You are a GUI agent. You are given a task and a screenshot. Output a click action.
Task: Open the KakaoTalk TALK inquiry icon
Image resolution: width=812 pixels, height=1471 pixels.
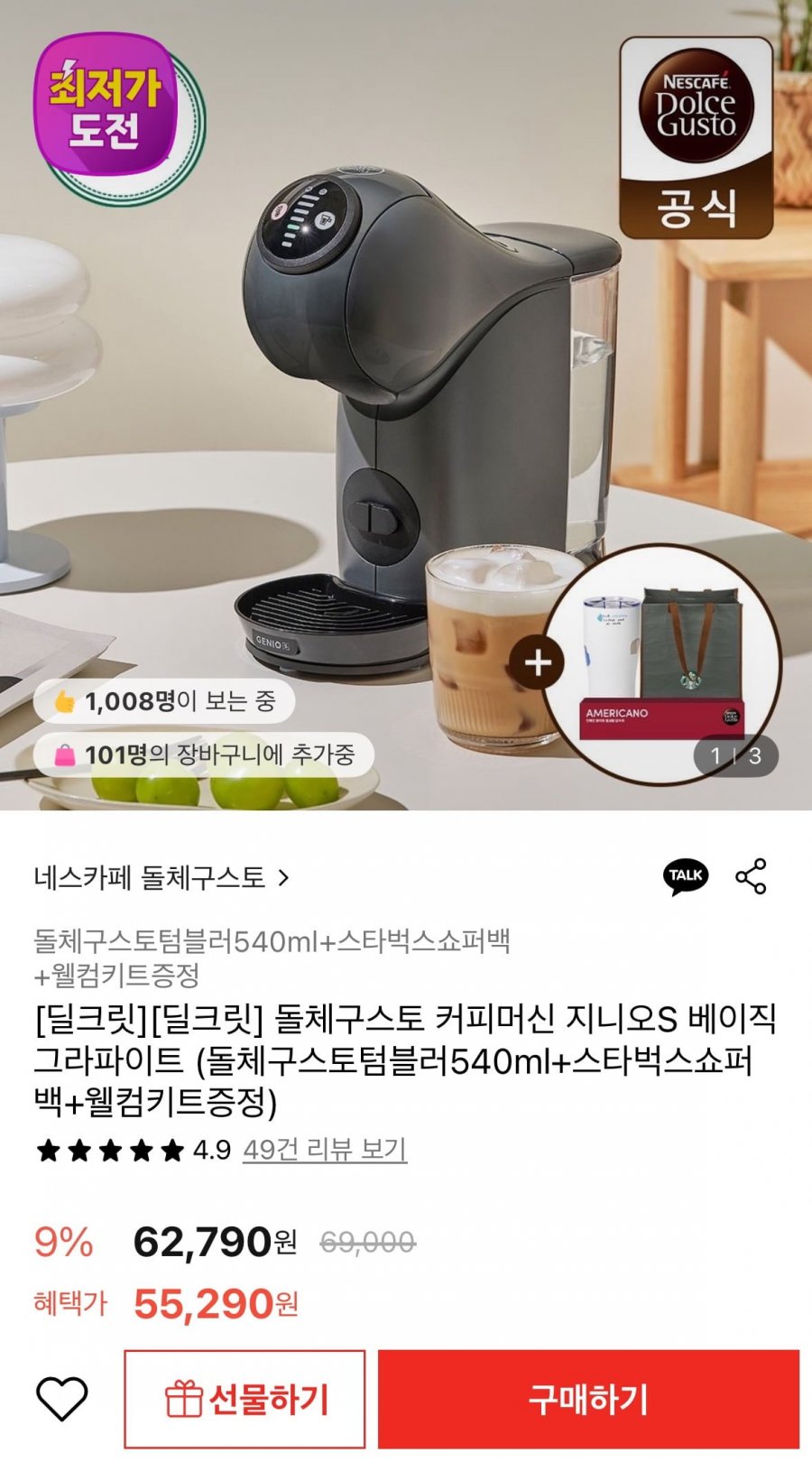point(686,875)
